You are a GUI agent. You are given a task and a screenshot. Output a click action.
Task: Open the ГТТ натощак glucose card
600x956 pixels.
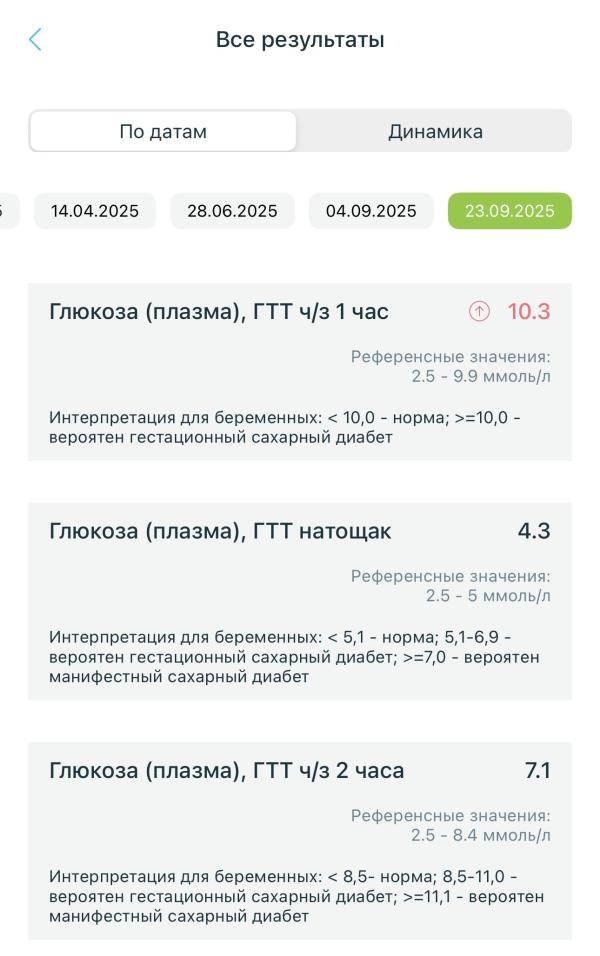300,601
